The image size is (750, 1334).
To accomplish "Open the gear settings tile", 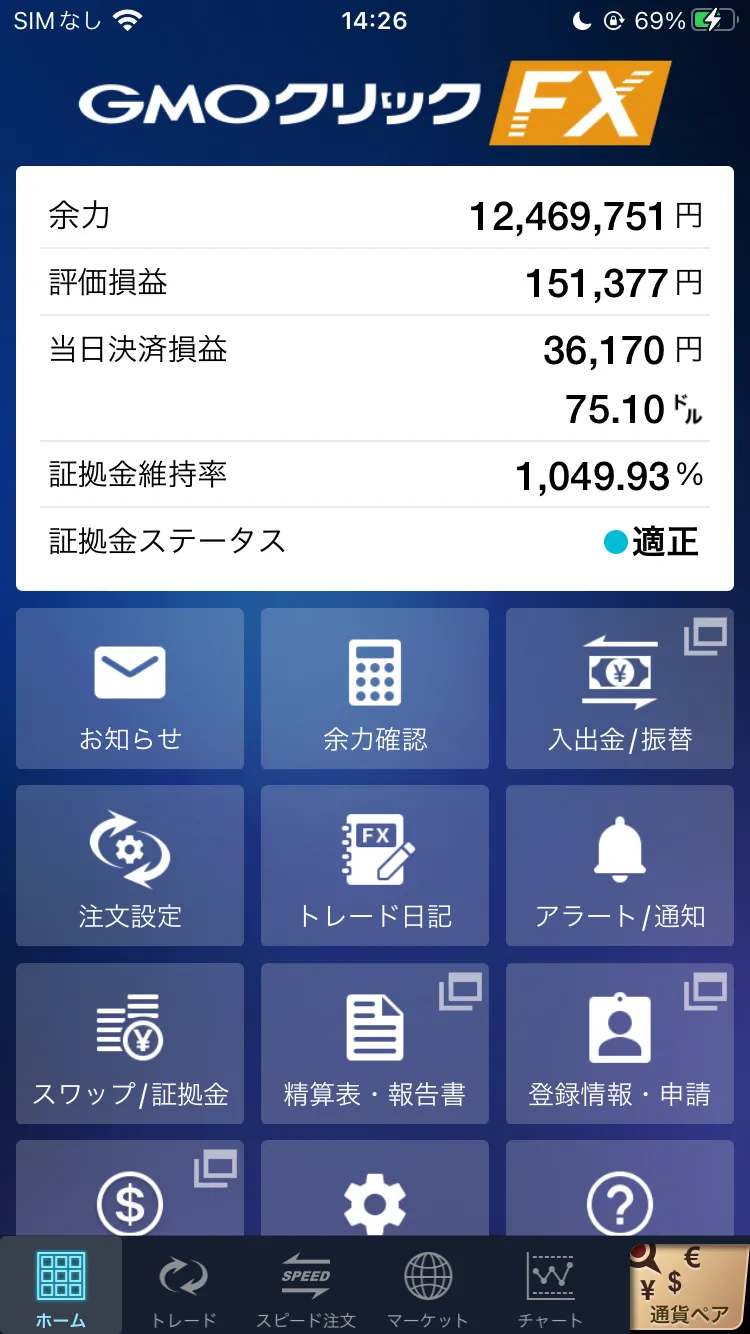I will click(375, 1195).
